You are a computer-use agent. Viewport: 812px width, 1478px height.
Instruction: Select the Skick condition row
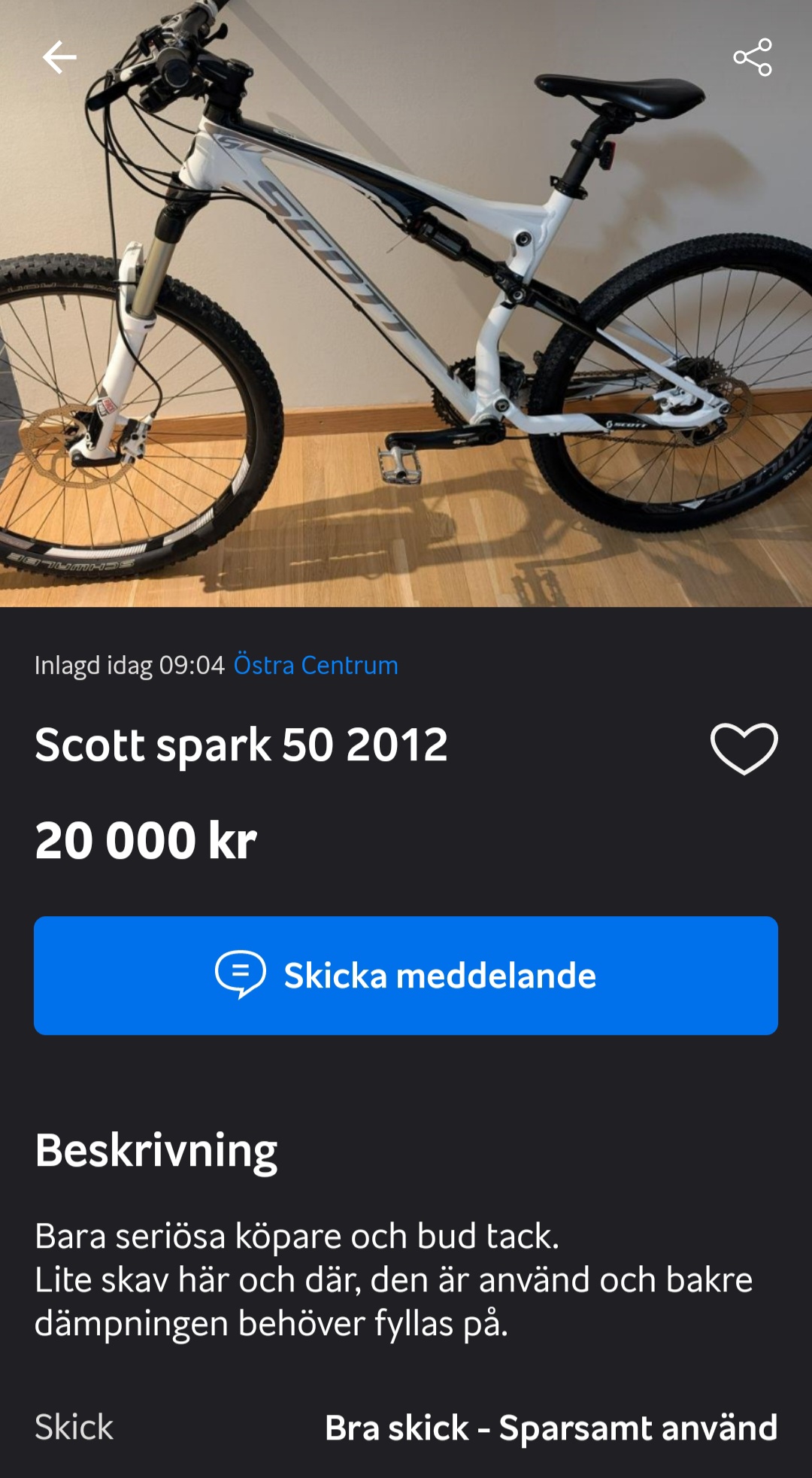(x=74, y=1425)
